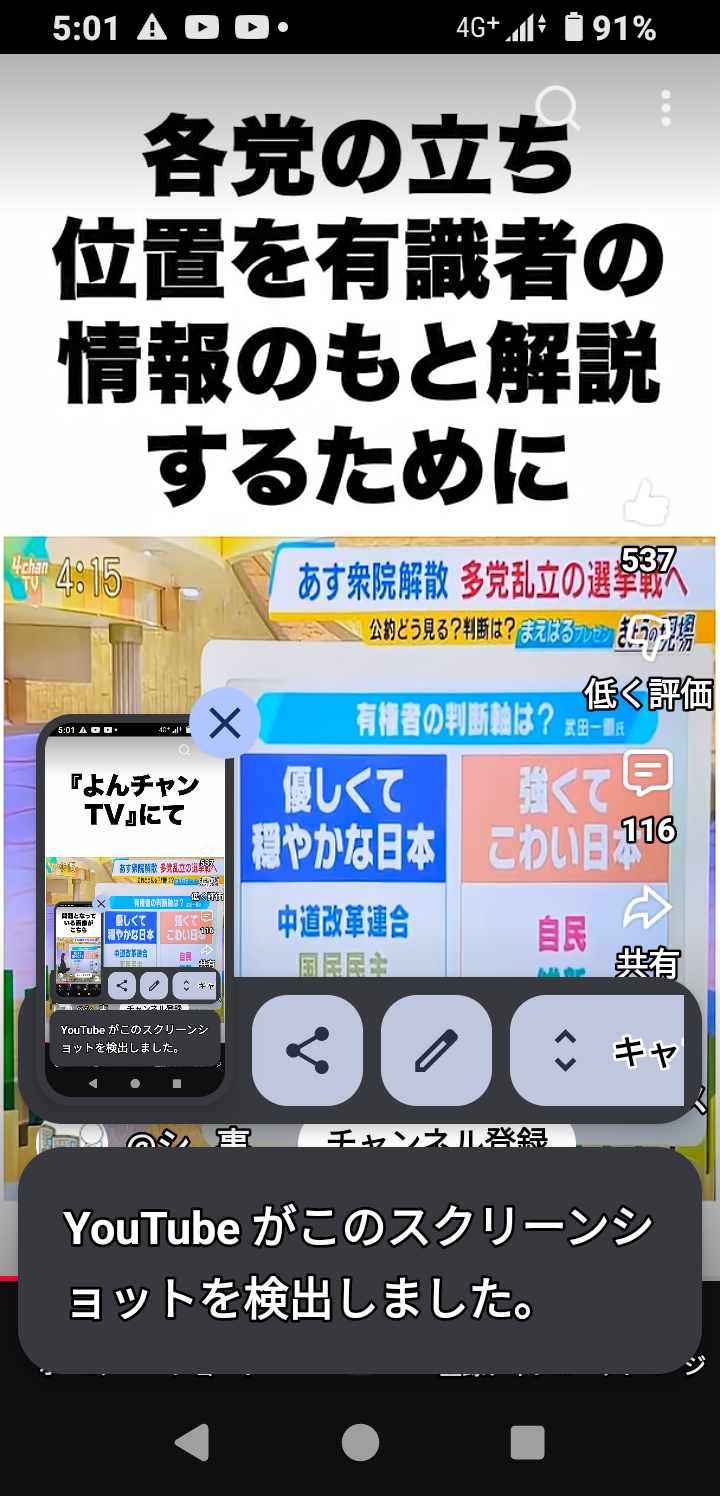Go to the home screen
Viewport: 720px width, 1496px height.
coord(360,1442)
